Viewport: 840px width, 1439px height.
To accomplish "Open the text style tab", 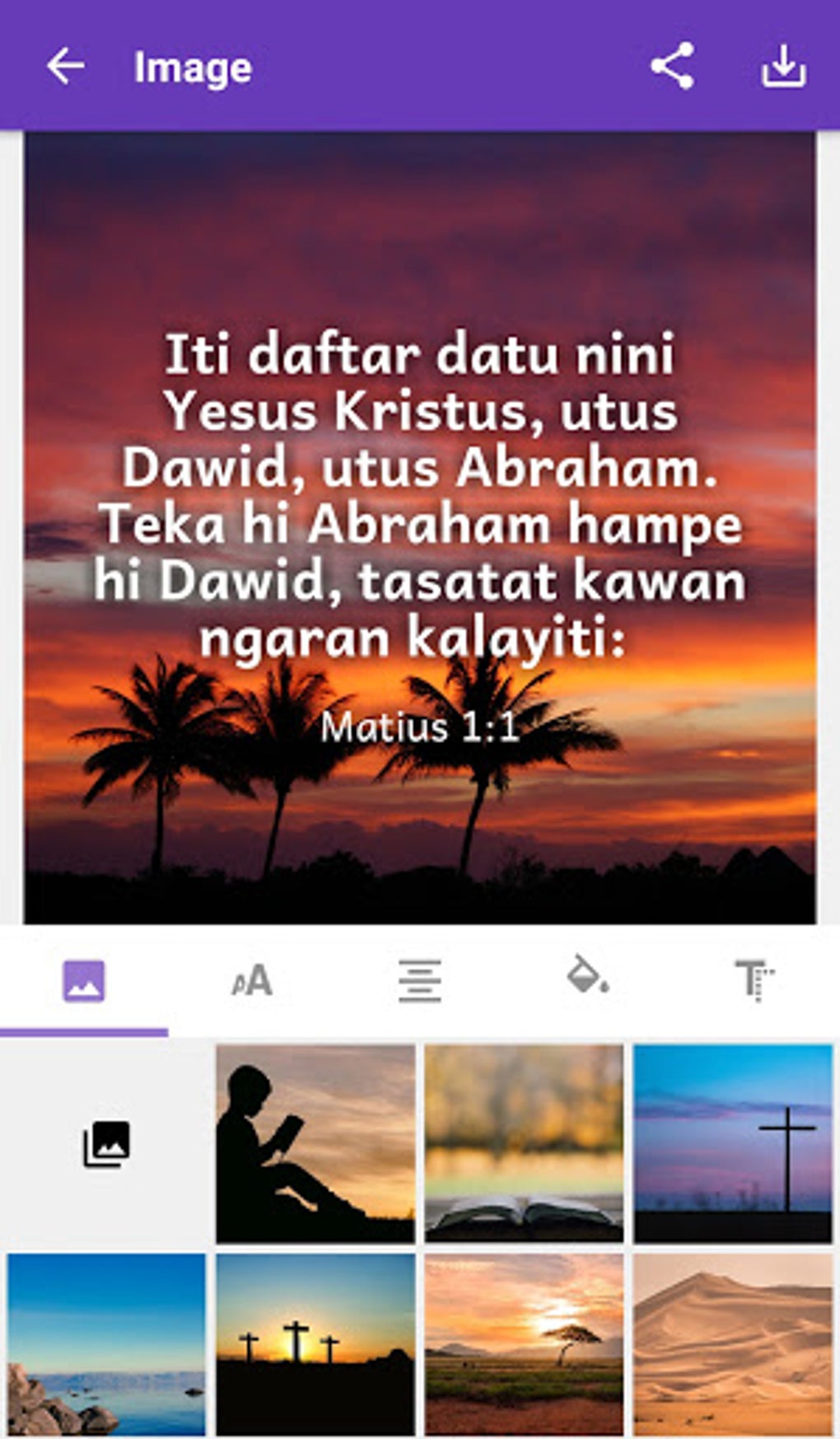I will [x=754, y=980].
